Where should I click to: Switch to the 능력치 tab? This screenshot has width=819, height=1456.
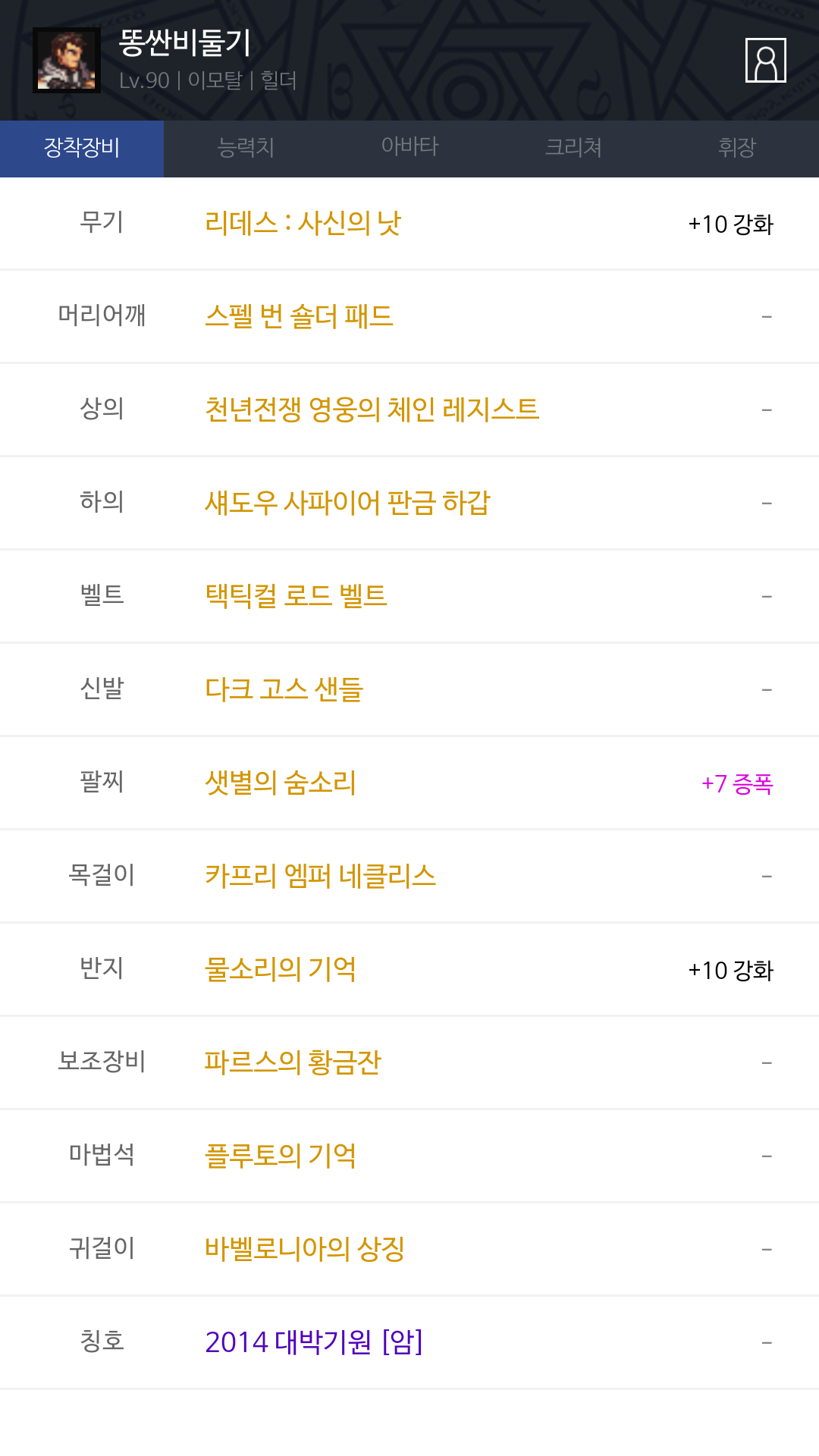[246, 148]
